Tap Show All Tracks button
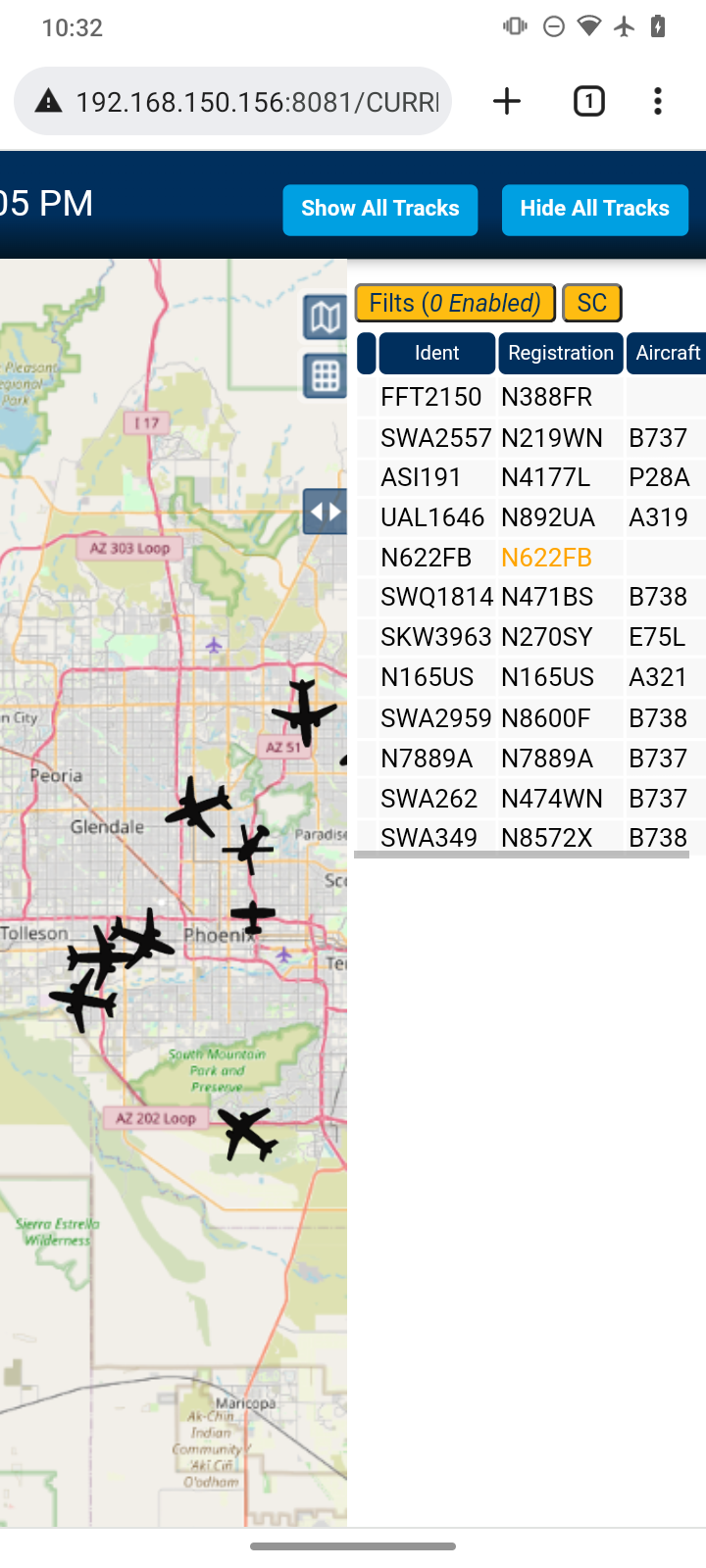The height and width of the screenshot is (1568, 706). [380, 210]
